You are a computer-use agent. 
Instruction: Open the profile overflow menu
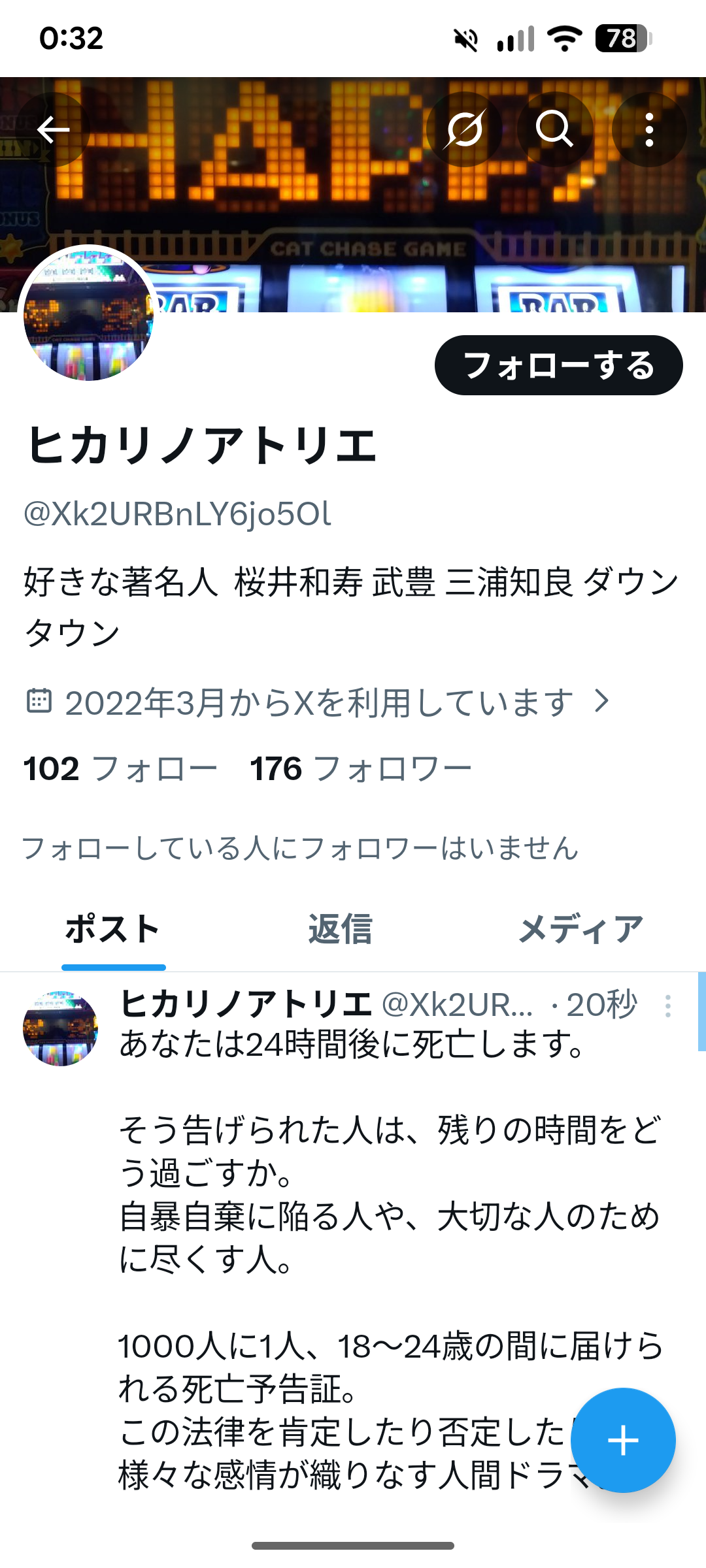(x=648, y=130)
